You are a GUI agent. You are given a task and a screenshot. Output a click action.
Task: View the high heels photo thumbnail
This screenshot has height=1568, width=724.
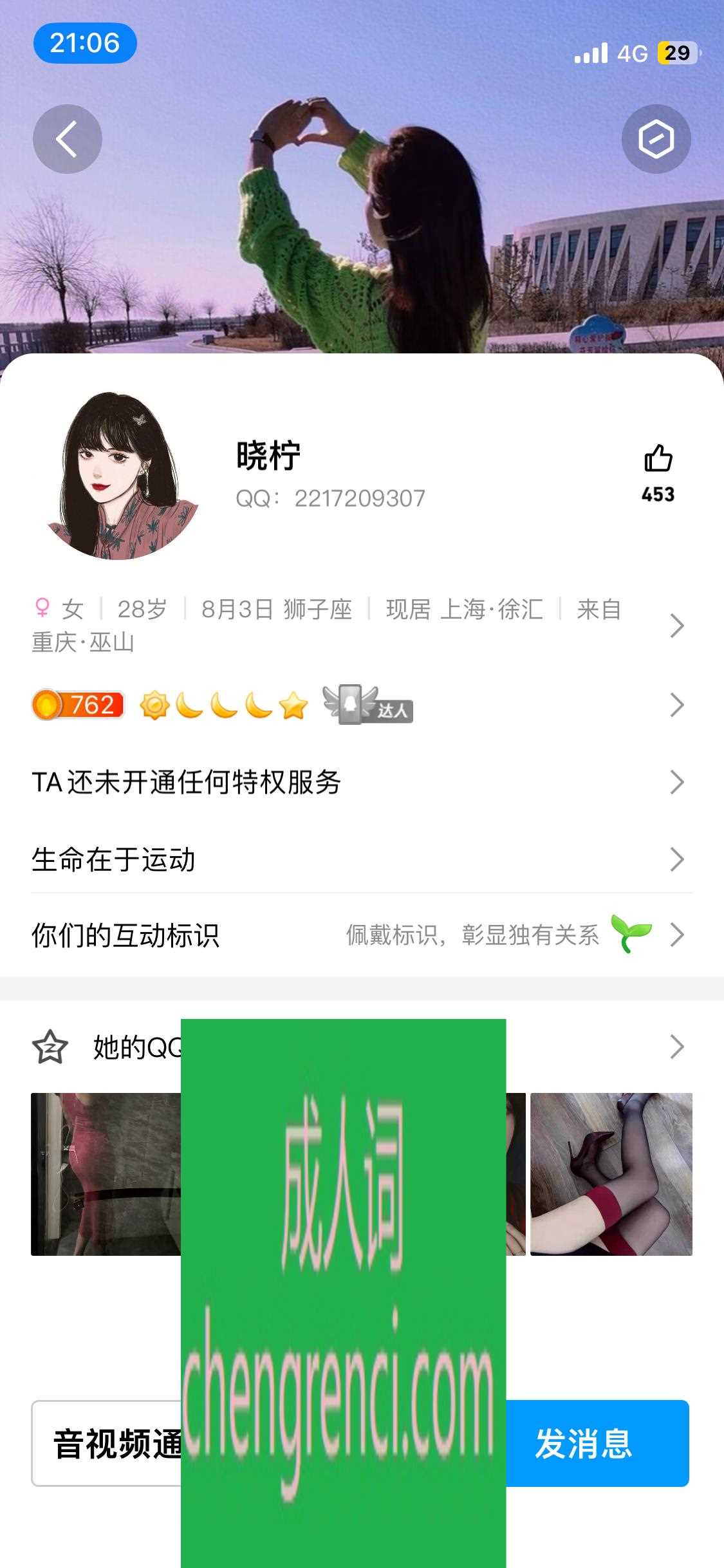(611, 1174)
